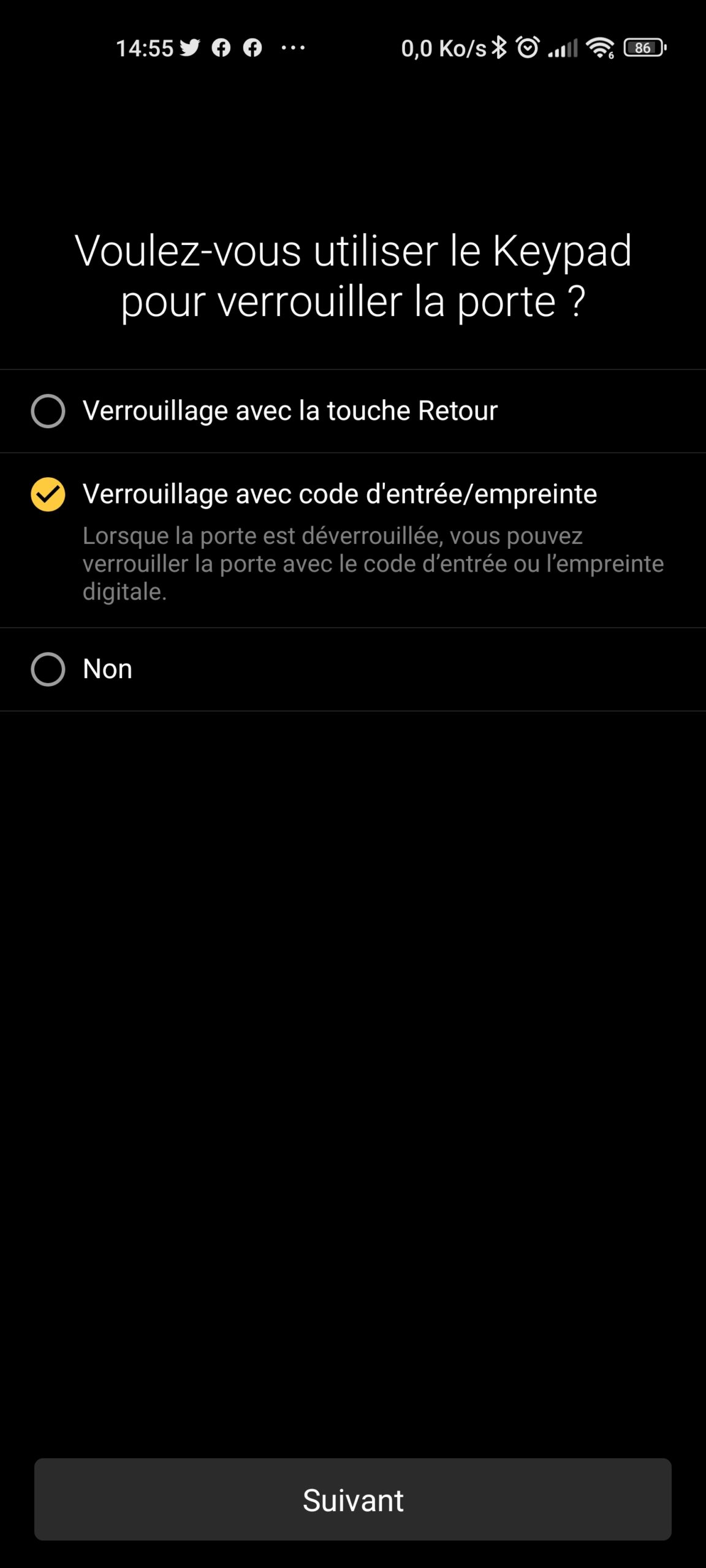This screenshot has width=706, height=1568.
Task: Choose Verrouillage avec code d'entrée/empreinte option
Action: click(x=353, y=540)
